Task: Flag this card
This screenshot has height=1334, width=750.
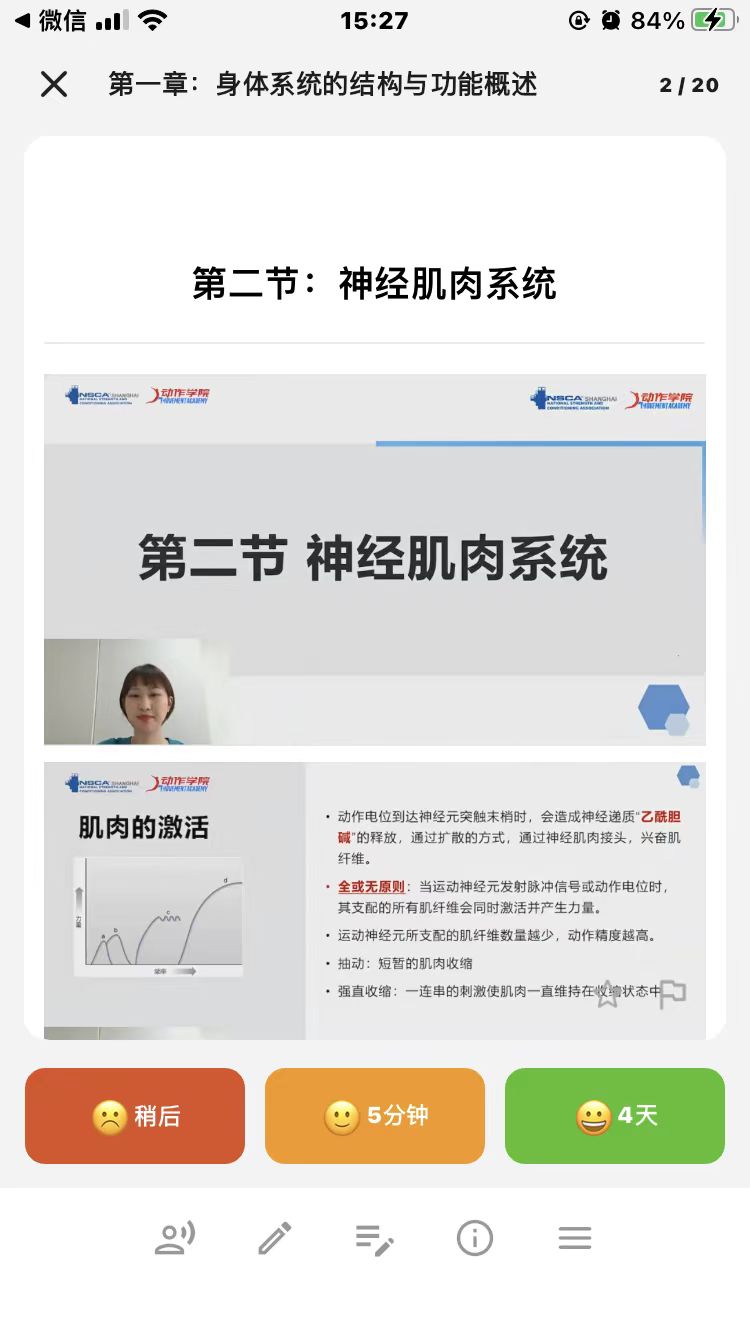Action: [673, 994]
